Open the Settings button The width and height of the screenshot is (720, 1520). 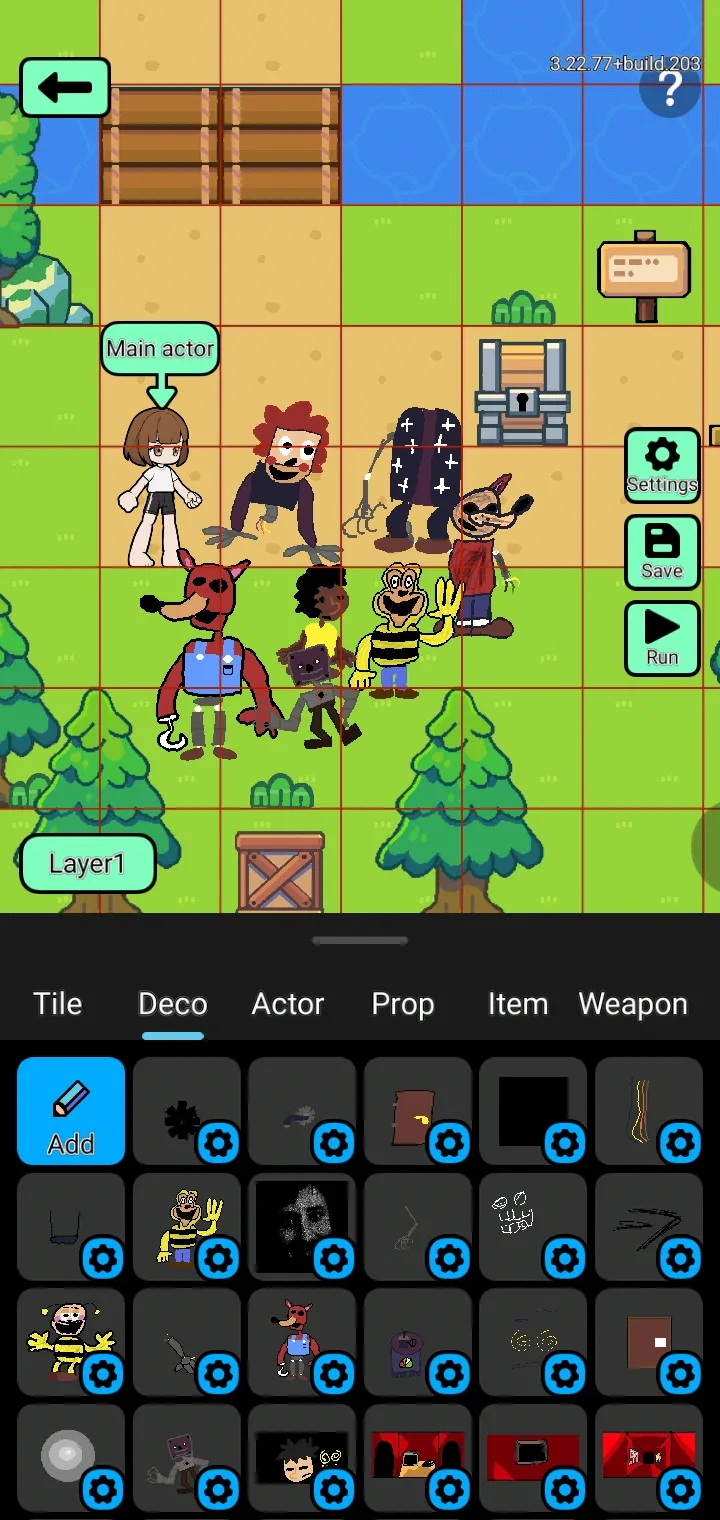661,467
